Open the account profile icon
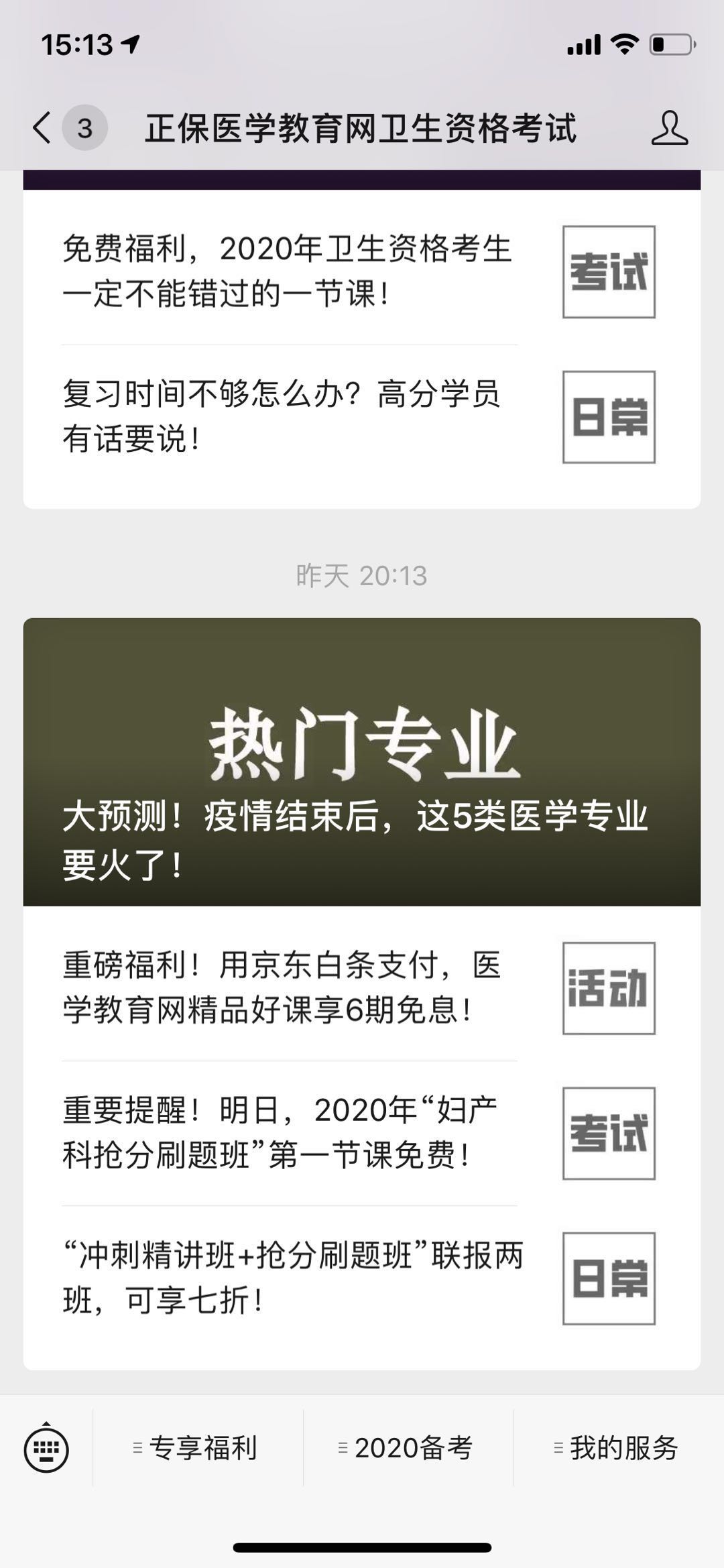This screenshot has width=724, height=1568. pos(669,128)
